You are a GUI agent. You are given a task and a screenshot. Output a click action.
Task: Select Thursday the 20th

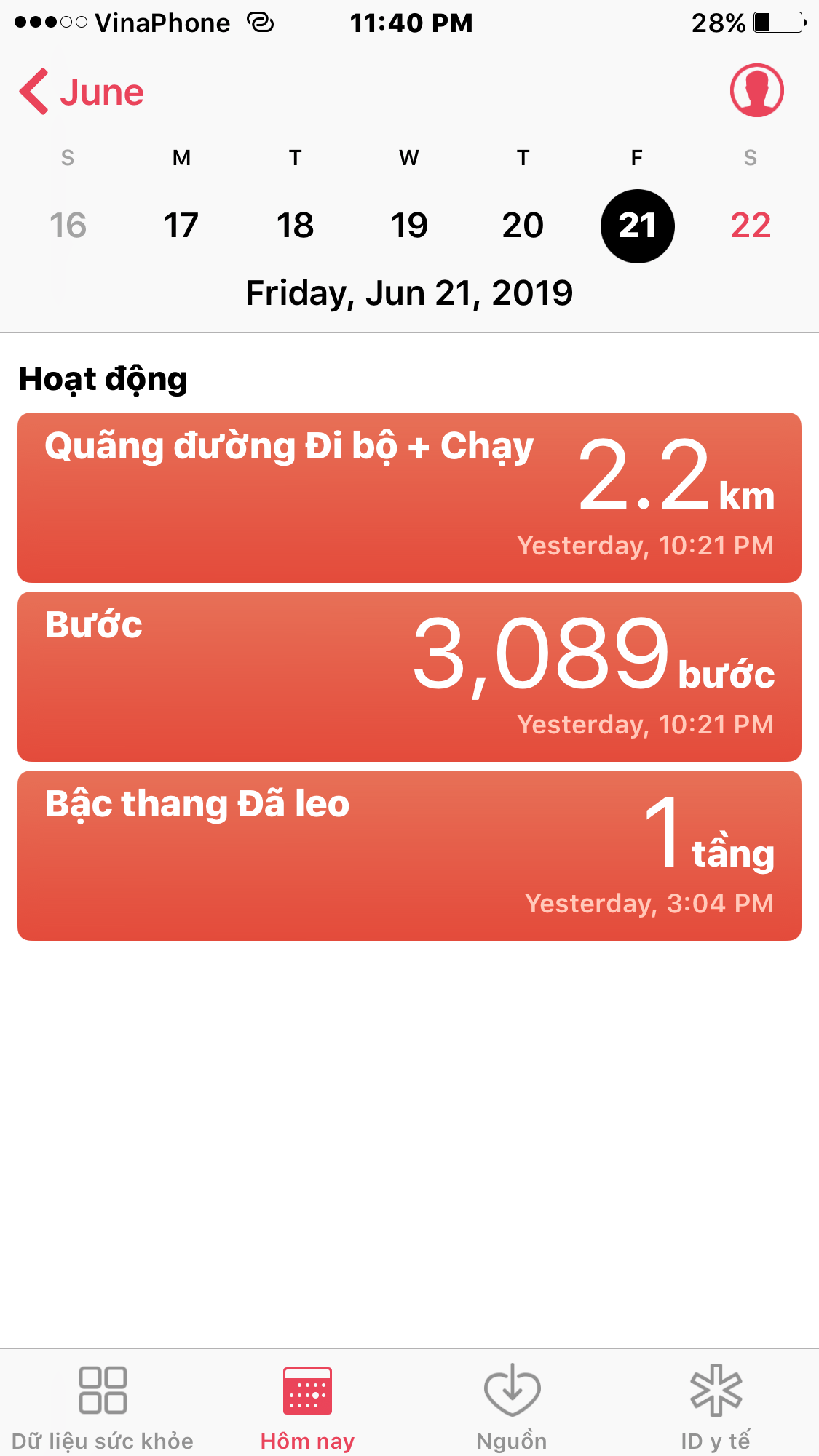[523, 226]
